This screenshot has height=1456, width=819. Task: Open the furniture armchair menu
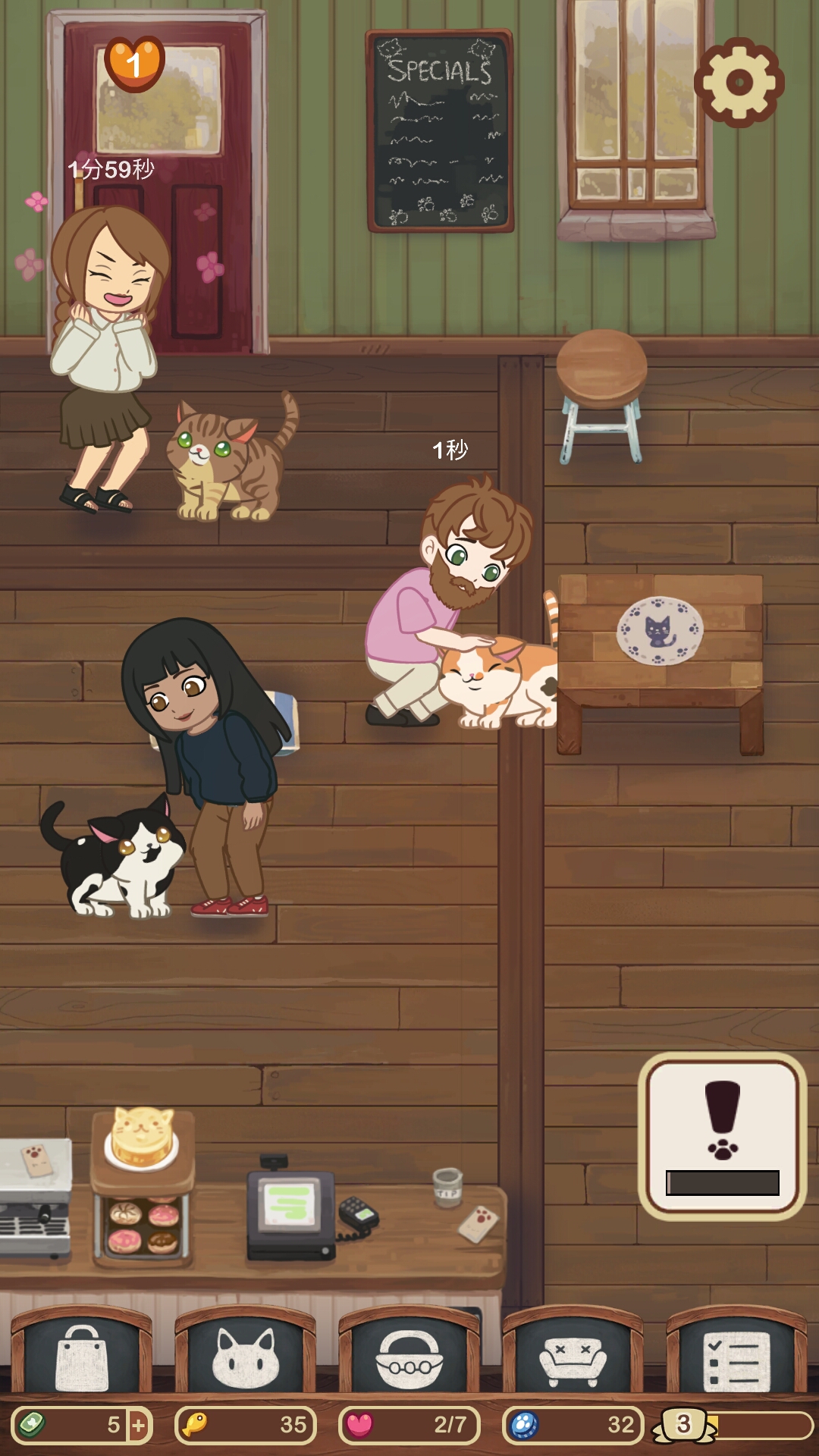point(573,1358)
